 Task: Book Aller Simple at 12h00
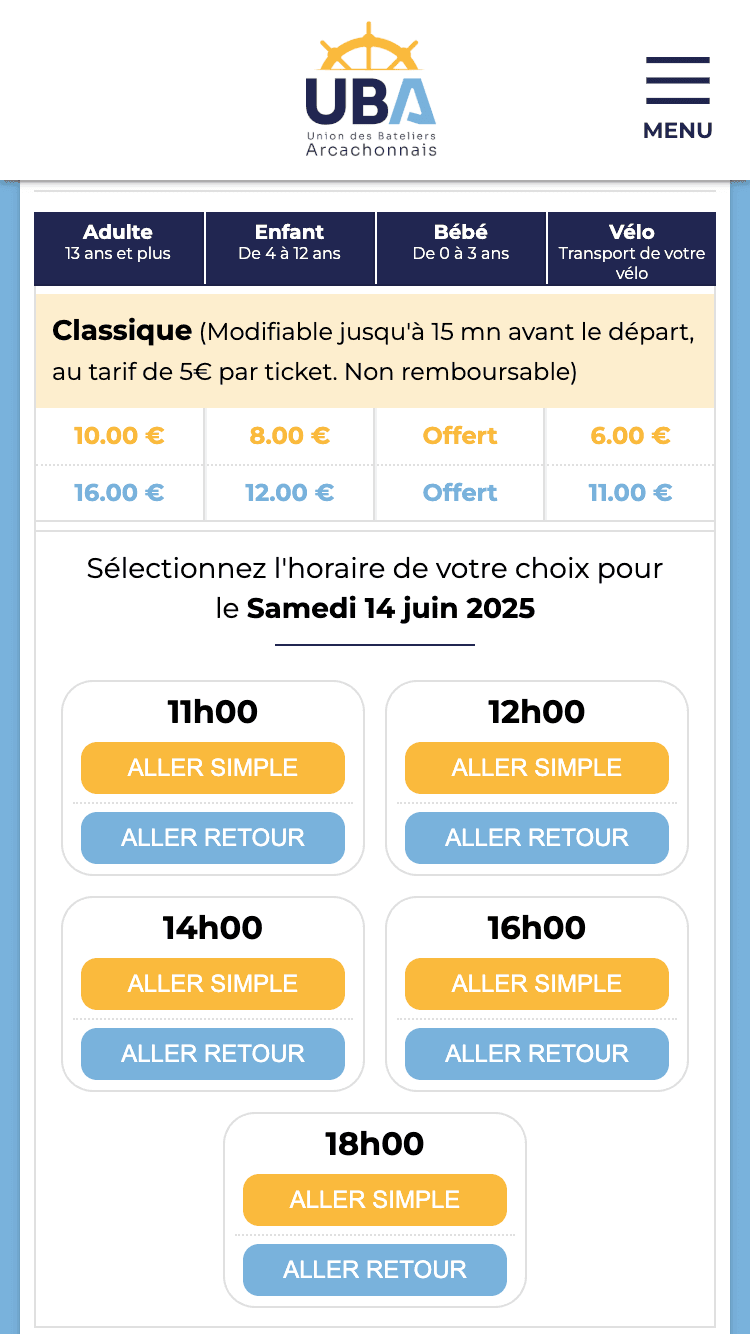click(537, 768)
